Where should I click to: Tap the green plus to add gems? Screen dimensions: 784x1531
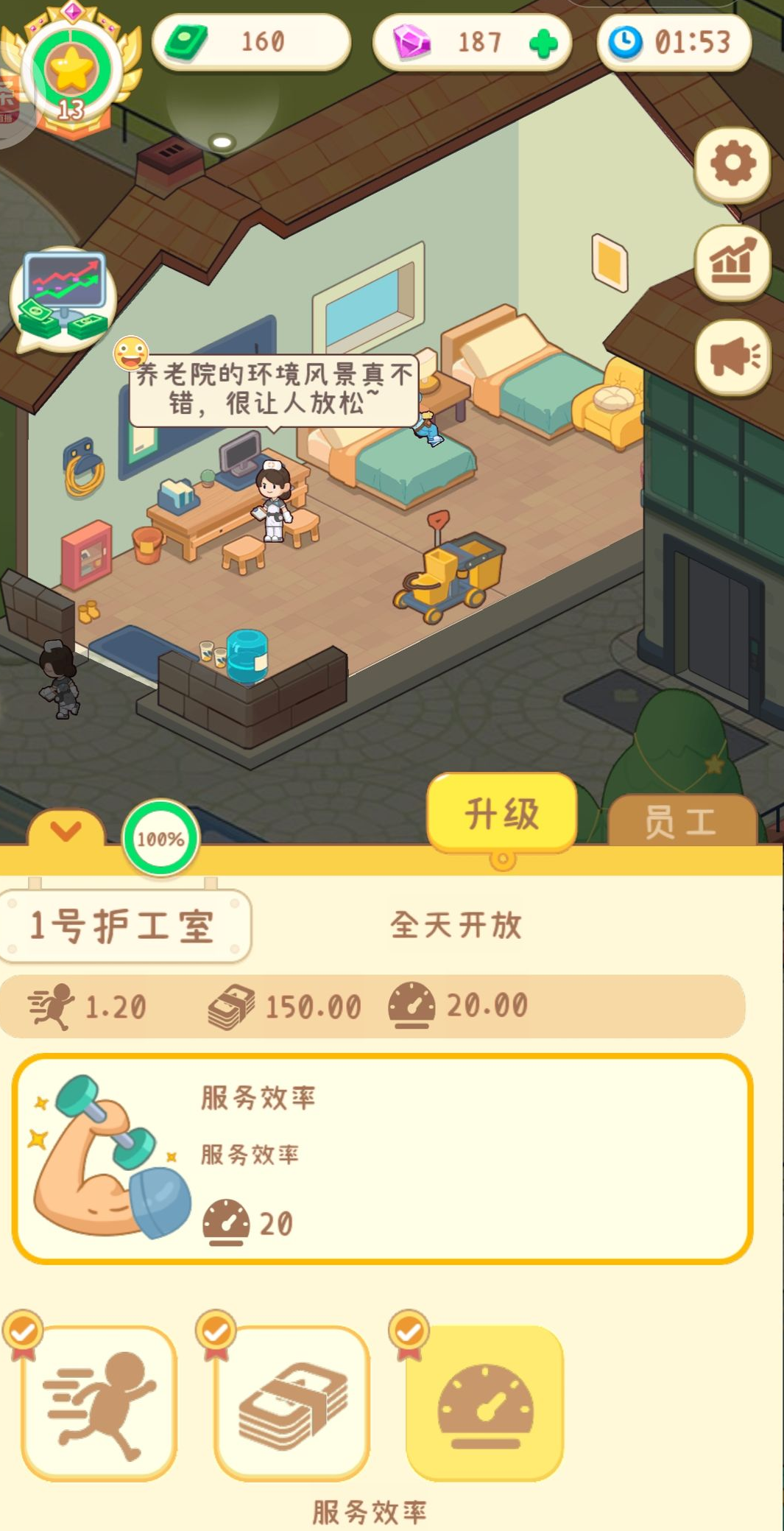pyautogui.click(x=543, y=43)
